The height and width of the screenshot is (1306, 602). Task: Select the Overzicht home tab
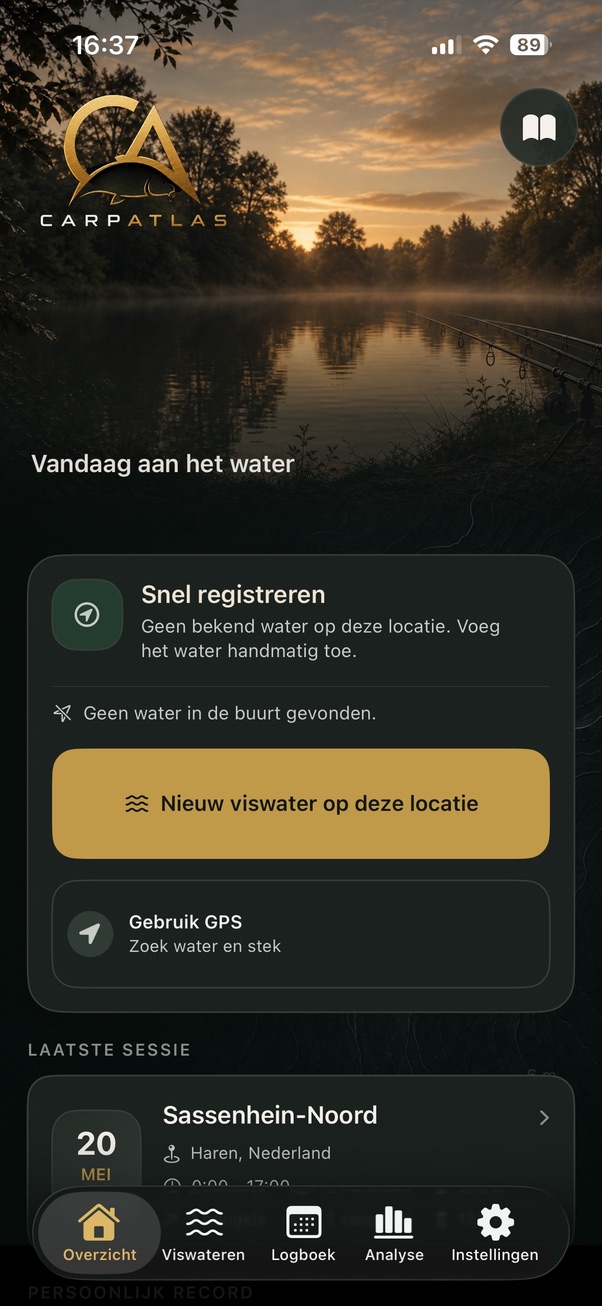point(100,1233)
